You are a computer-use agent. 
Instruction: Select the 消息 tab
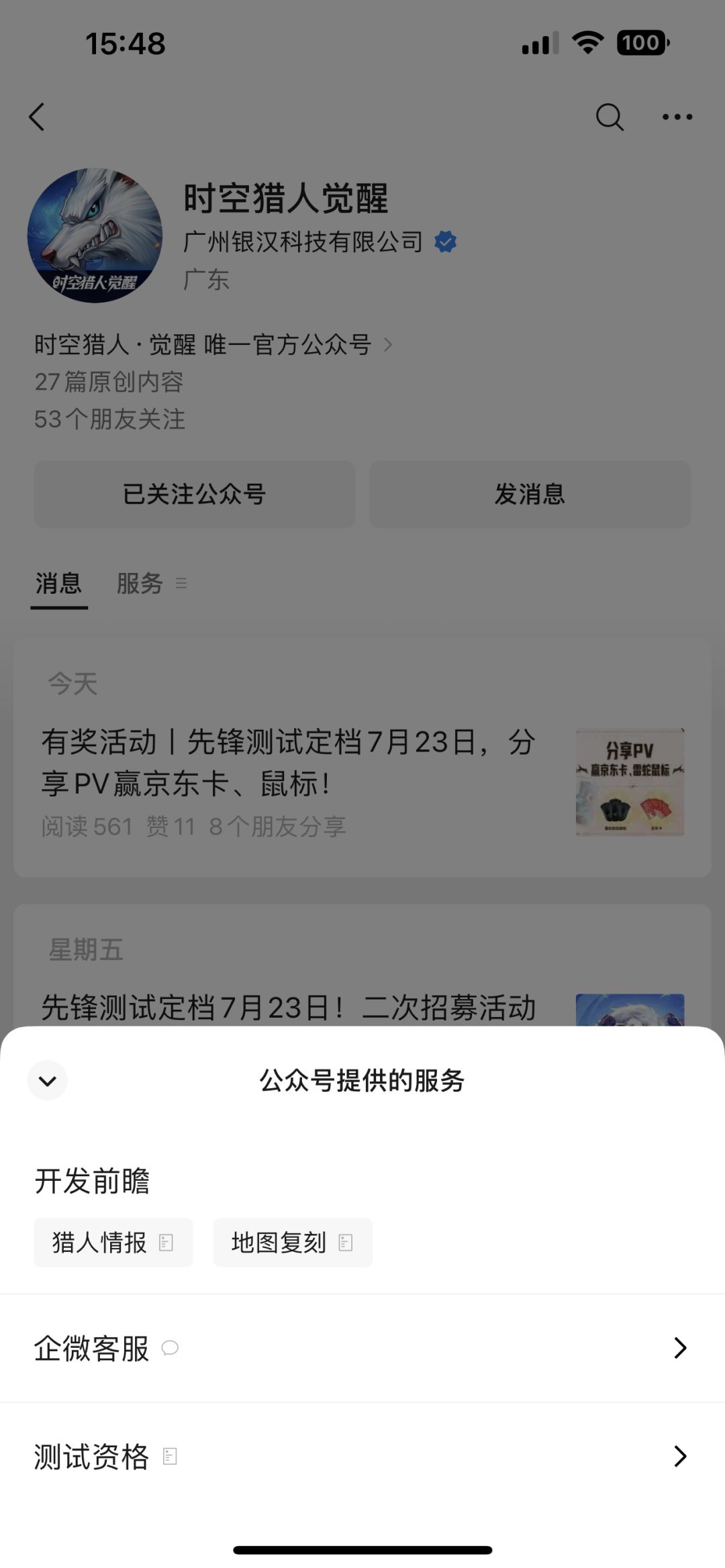pyautogui.click(x=59, y=584)
